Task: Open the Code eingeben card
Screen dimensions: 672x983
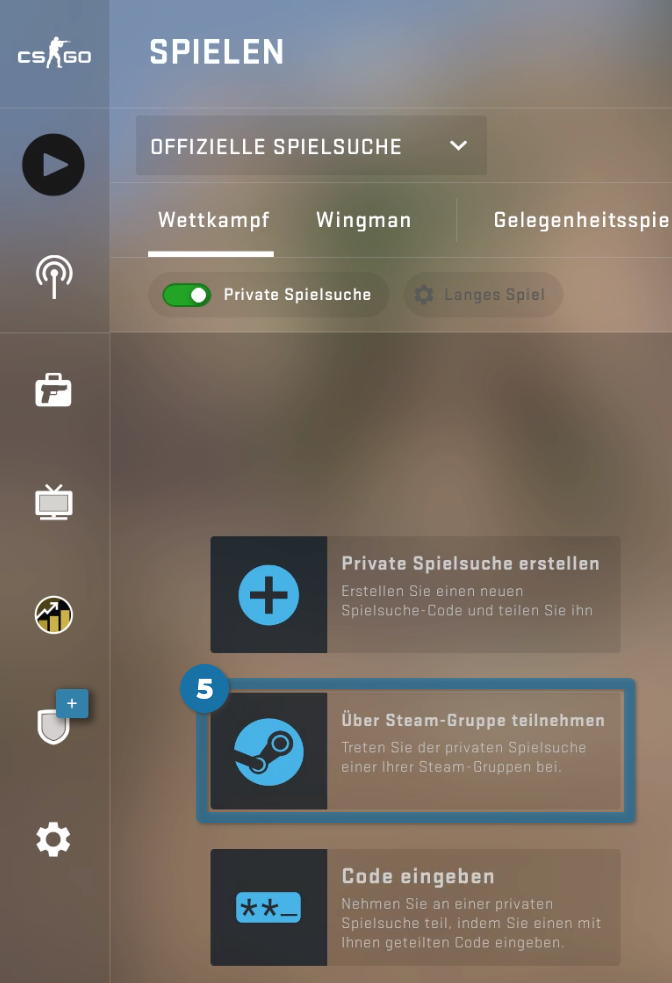Action: [x=415, y=907]
